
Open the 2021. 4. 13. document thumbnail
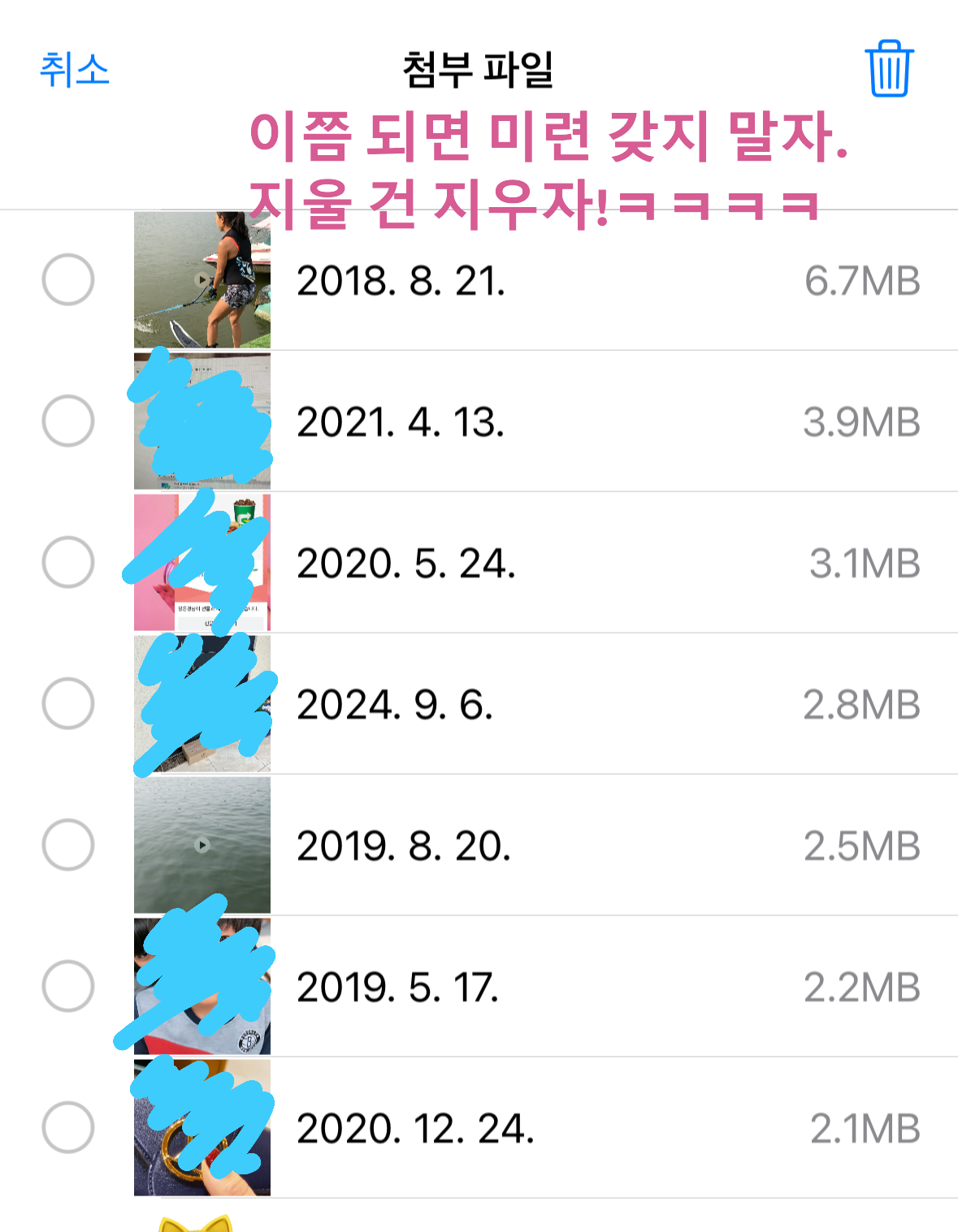click(x=202, y=421)
